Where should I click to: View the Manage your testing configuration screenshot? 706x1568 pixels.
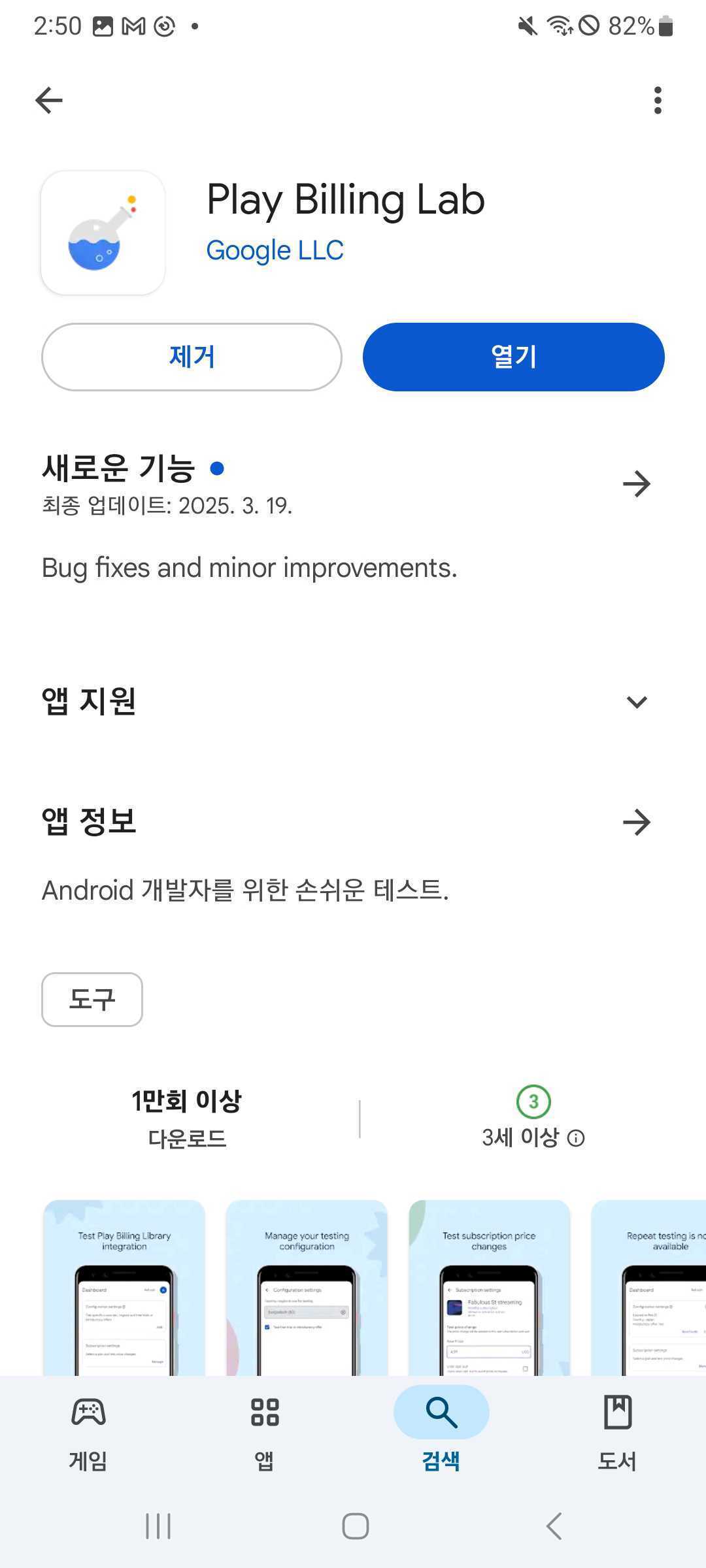click(307, 1287)
